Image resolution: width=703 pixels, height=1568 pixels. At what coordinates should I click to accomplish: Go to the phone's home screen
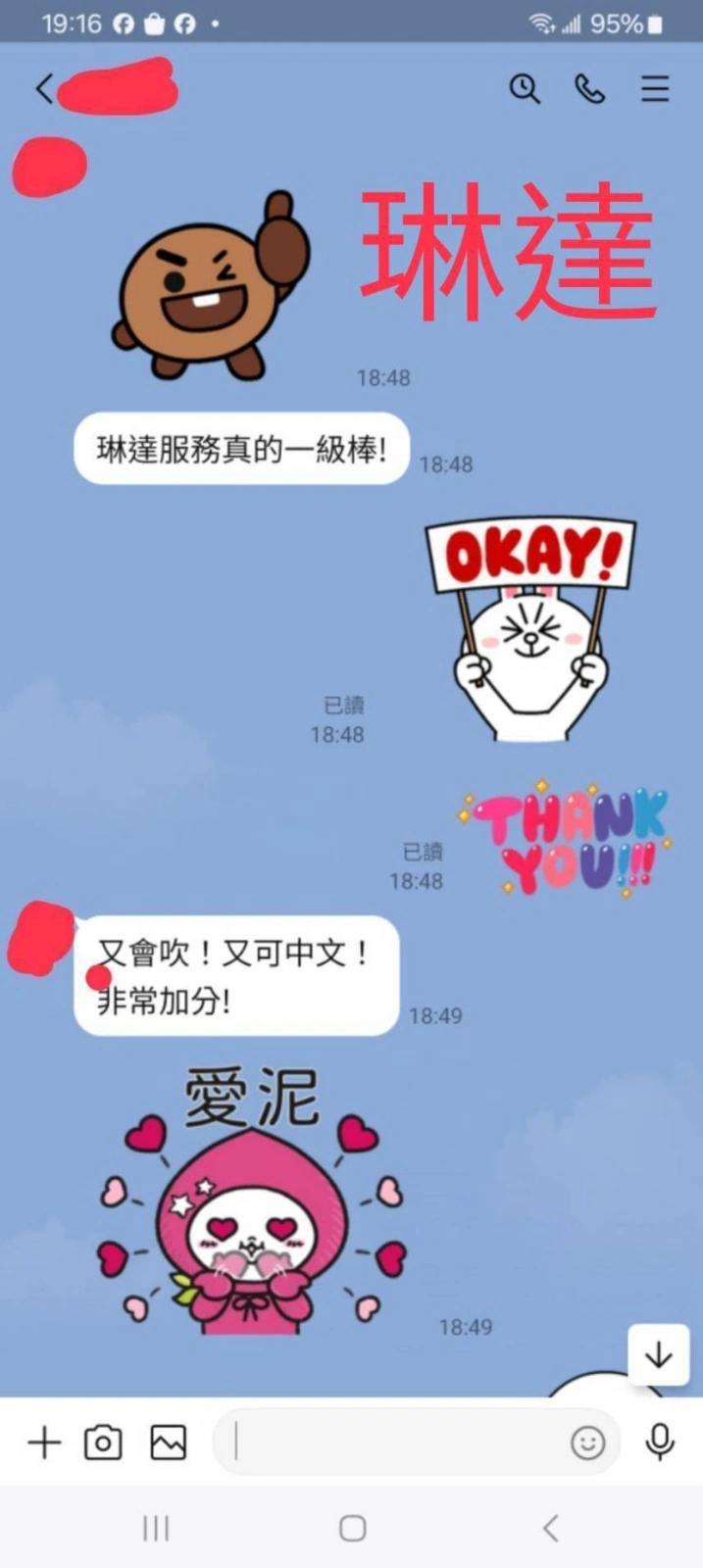(x=352, y=1528)
